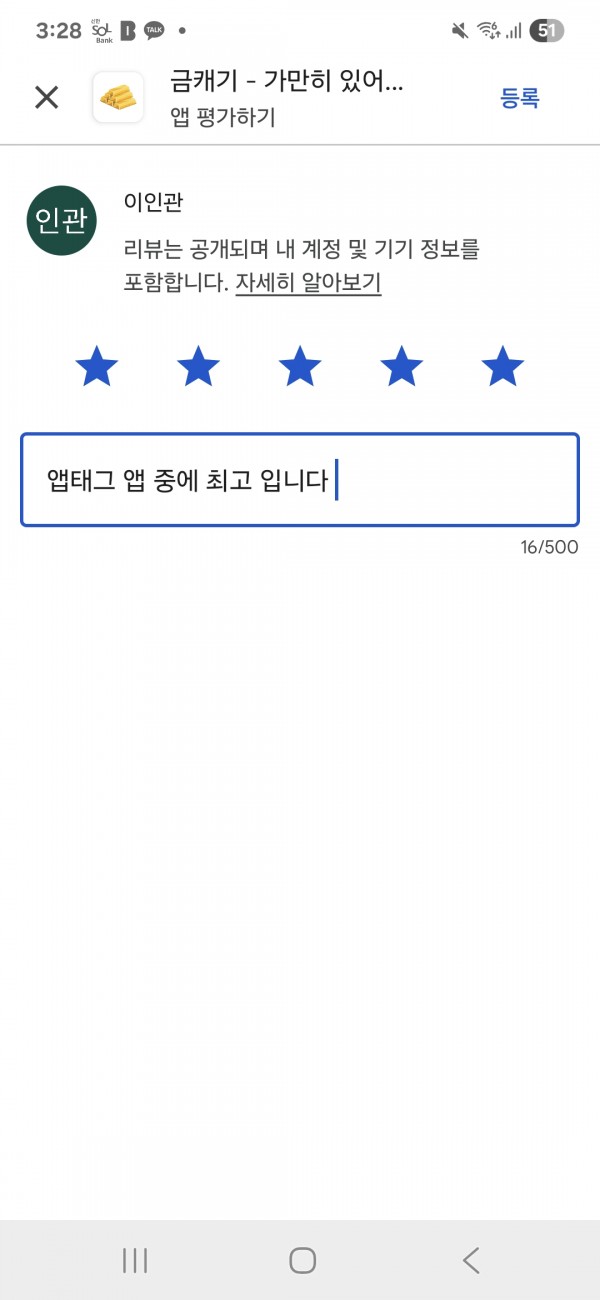Tap 등록 to post the review

pyautogui.click(x=520, y=98)
